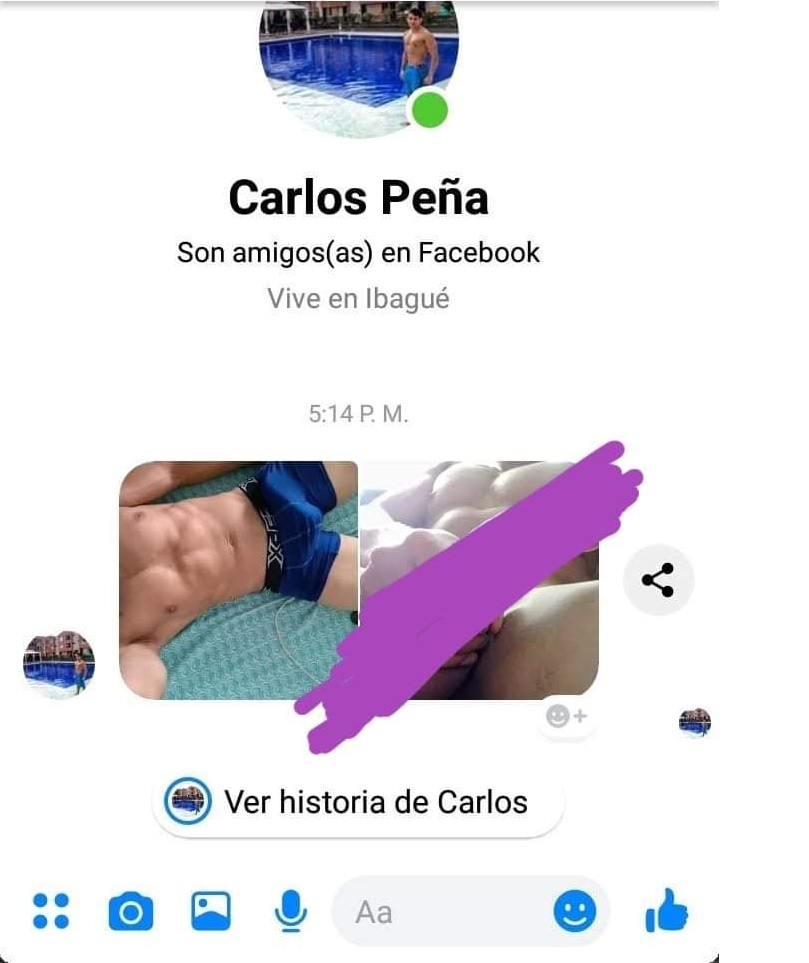
Task: Record a voice message with microphone
Action: (x=290, y=911)
